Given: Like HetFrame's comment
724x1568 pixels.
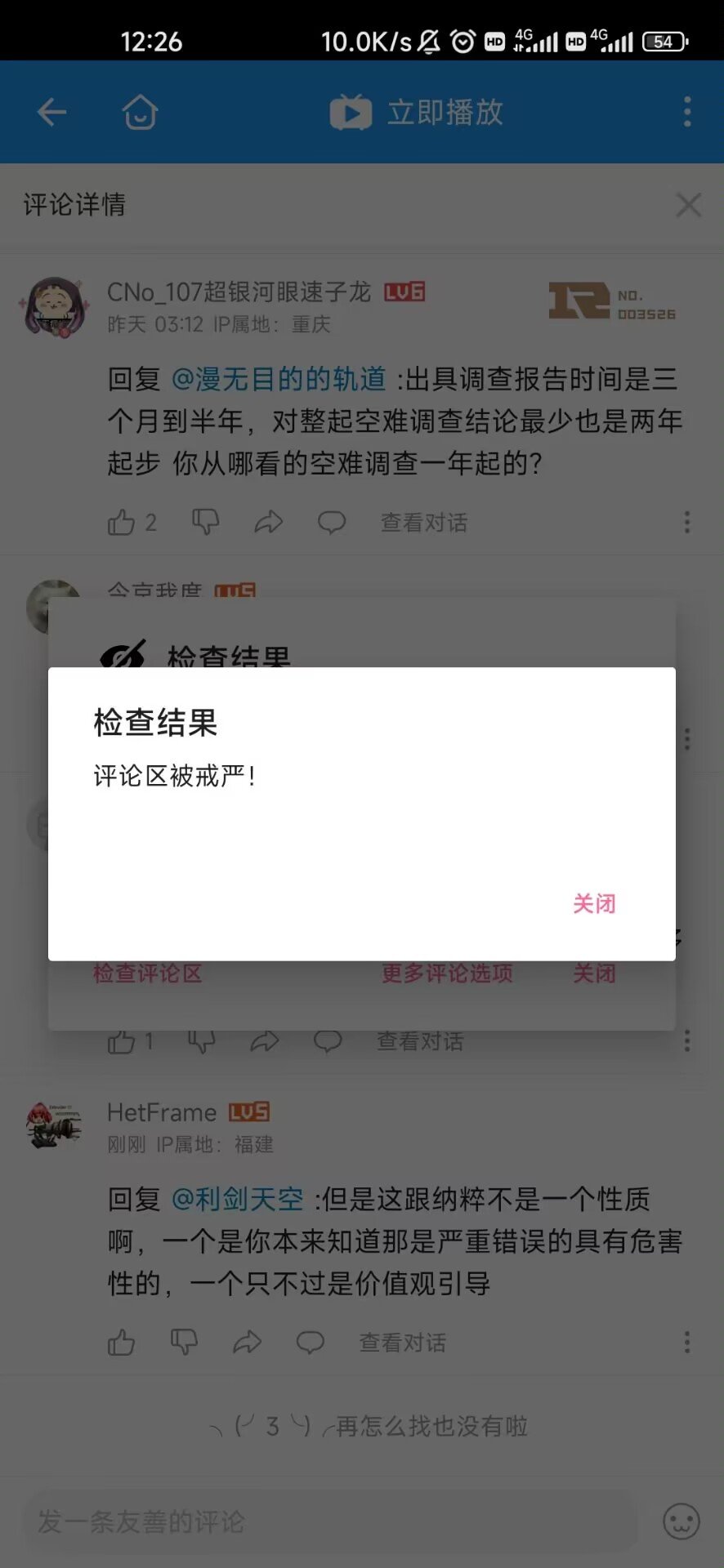Looking at the screenshot, I should click(x=122, y=1343).
